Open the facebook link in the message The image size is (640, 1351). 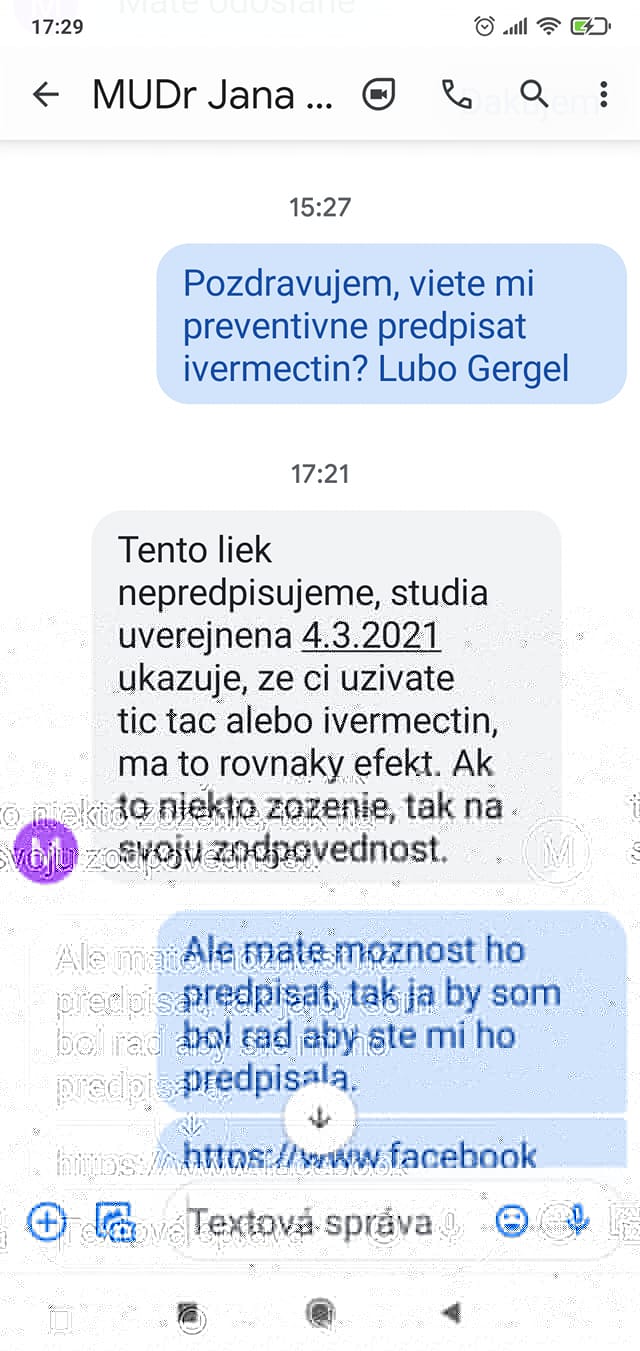(x=361, y=1157)
